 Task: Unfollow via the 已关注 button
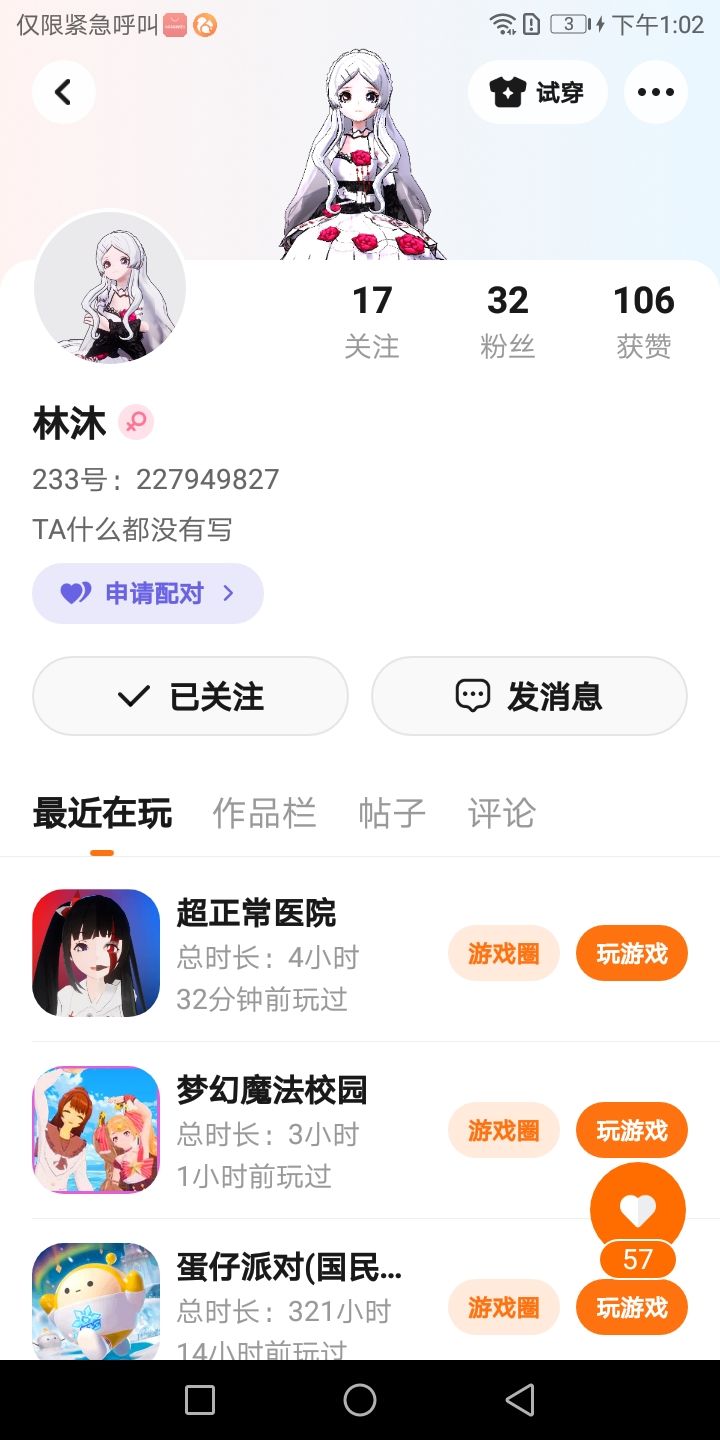click(x=190, y=696)
